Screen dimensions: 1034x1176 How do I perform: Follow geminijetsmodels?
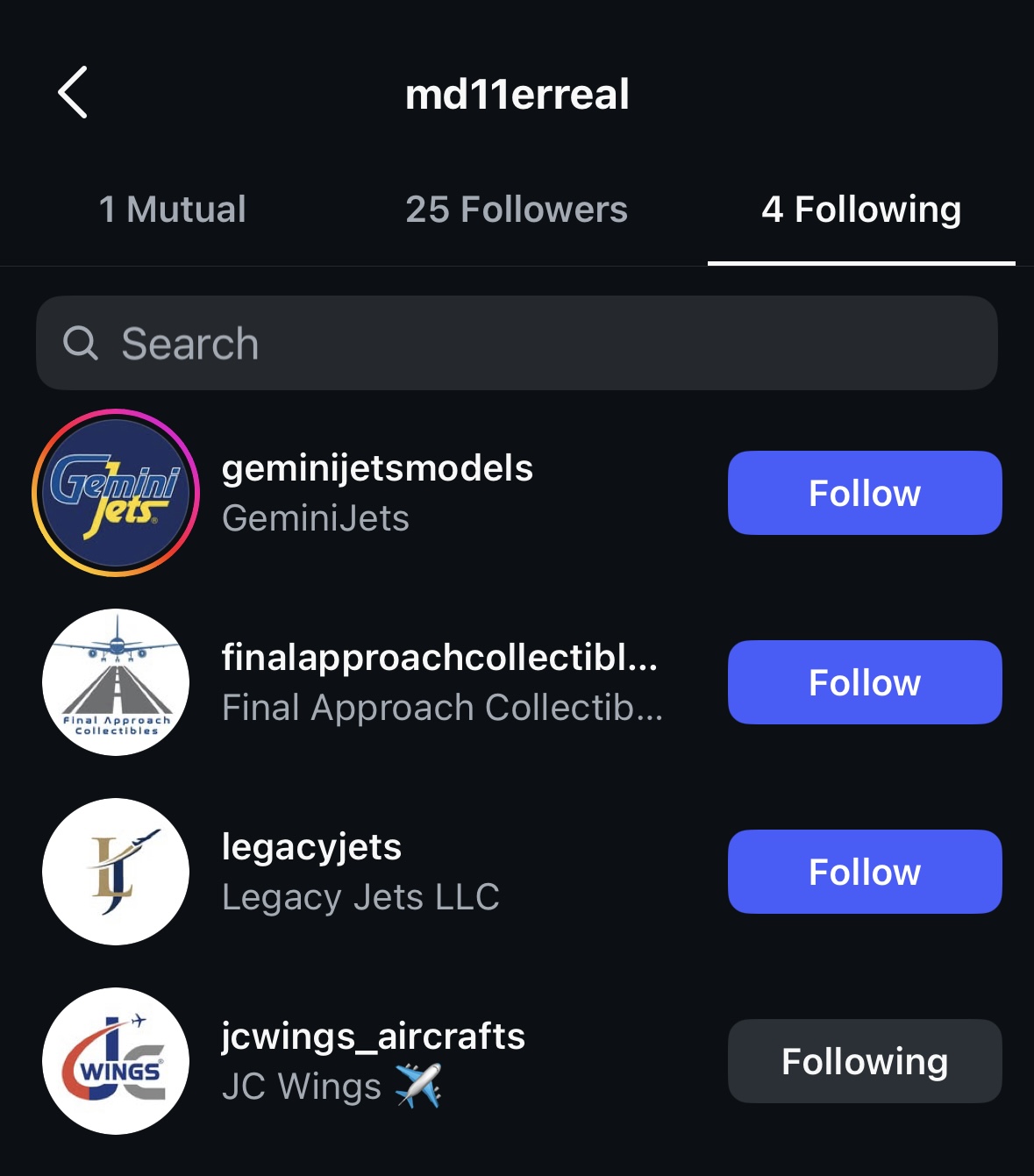pyautogui.click(x=864, y=493)
